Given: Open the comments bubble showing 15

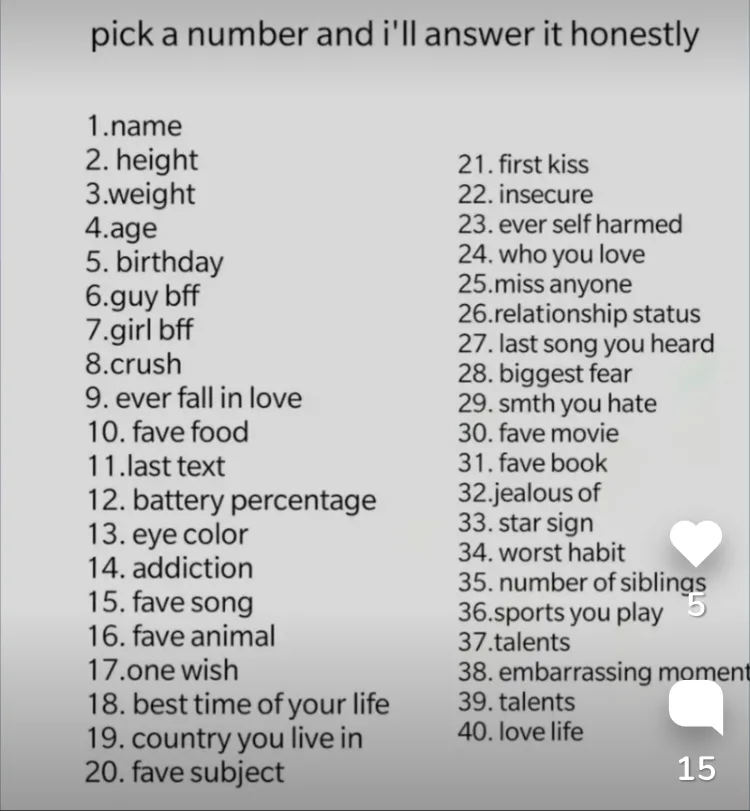Looking at the screenshot, I should click(696, 707).
